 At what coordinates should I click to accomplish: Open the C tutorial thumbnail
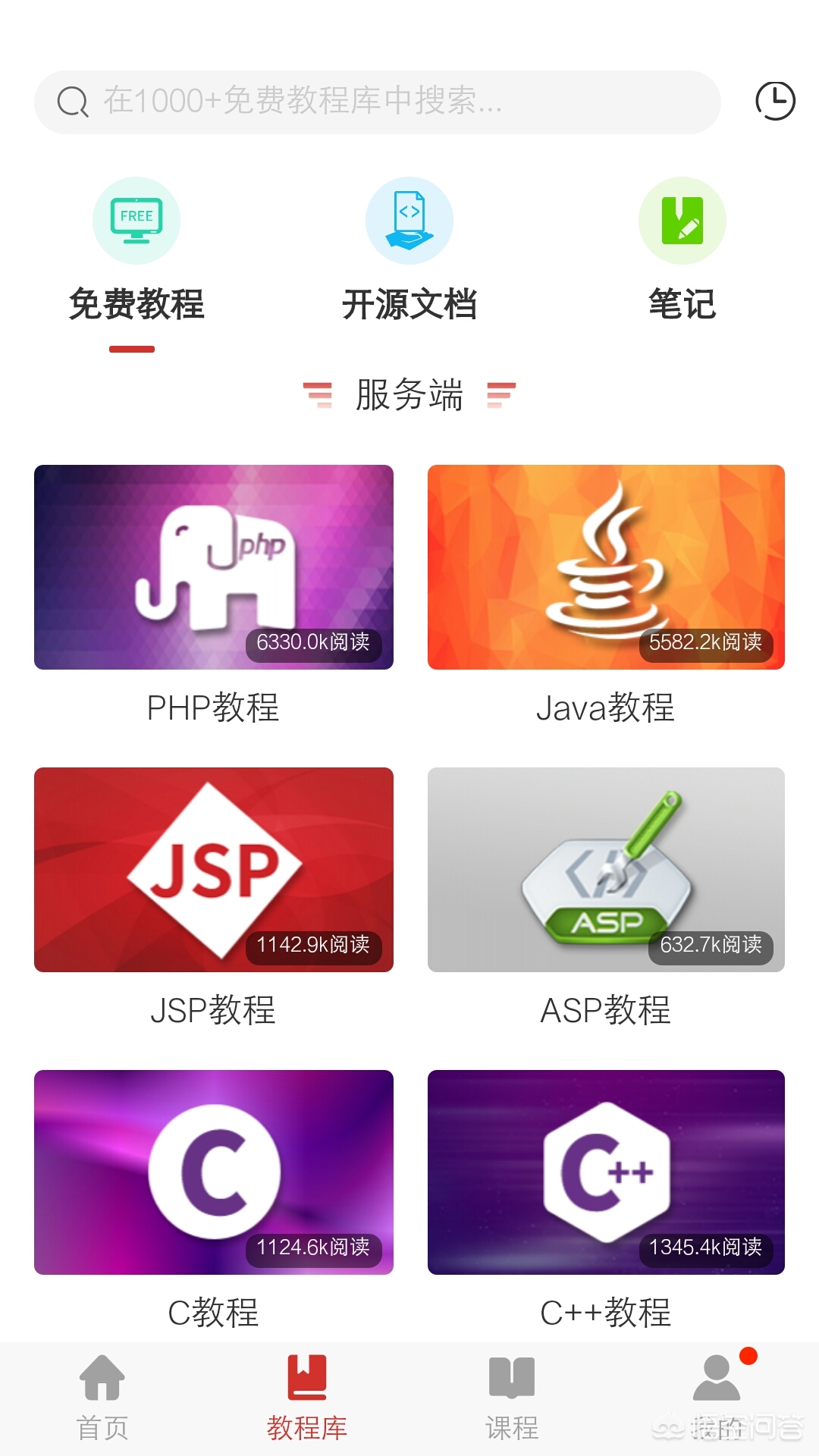213,1172
